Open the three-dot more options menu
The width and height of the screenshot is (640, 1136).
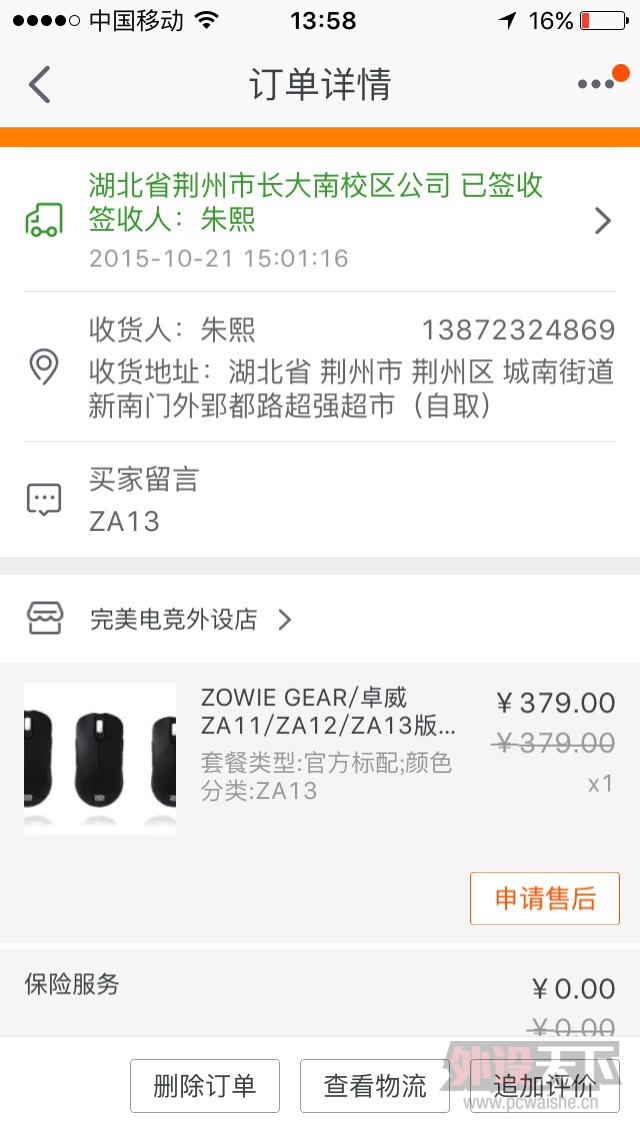coord(597,84)
